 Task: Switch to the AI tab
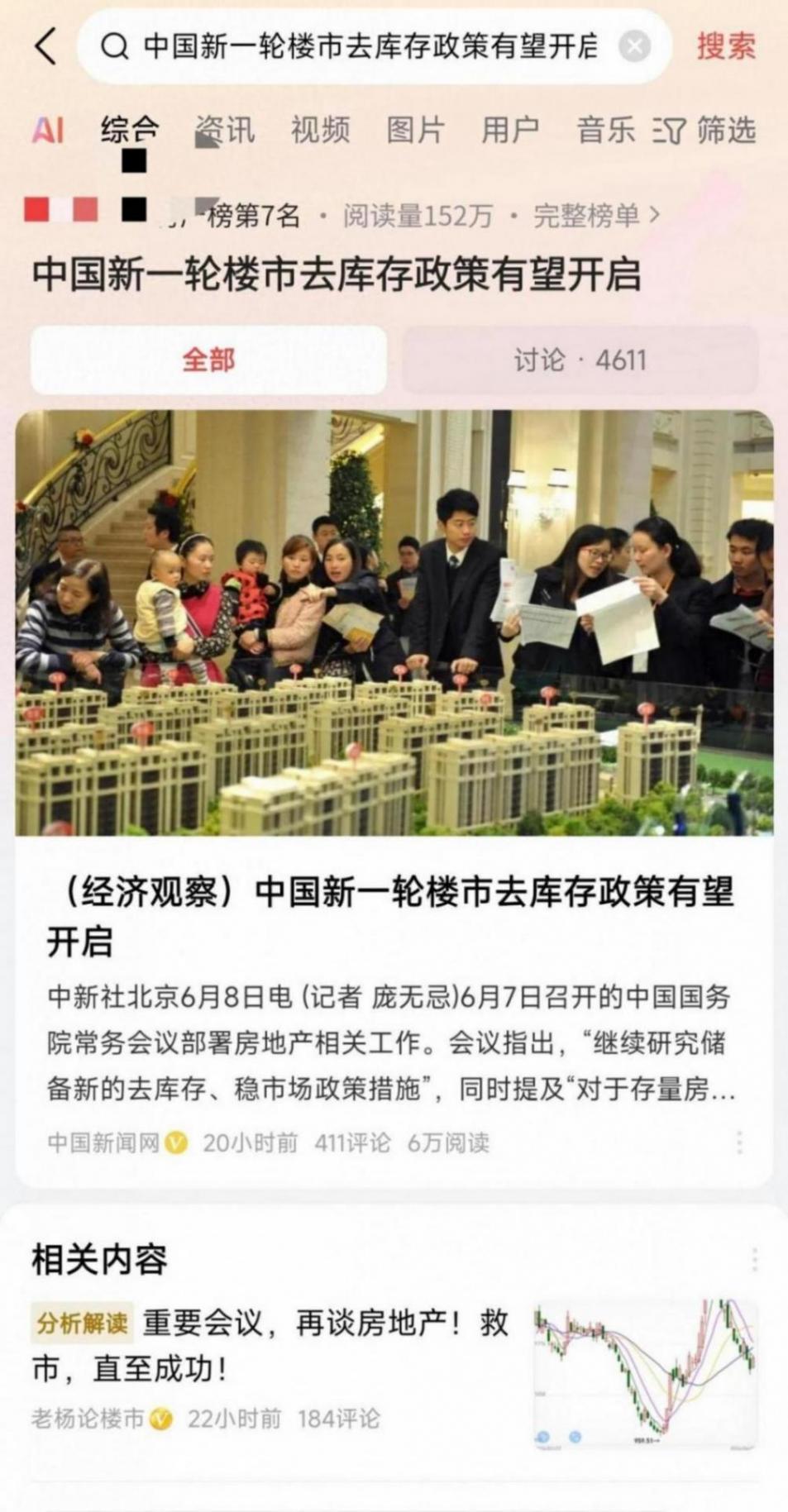tap(48, 130)
